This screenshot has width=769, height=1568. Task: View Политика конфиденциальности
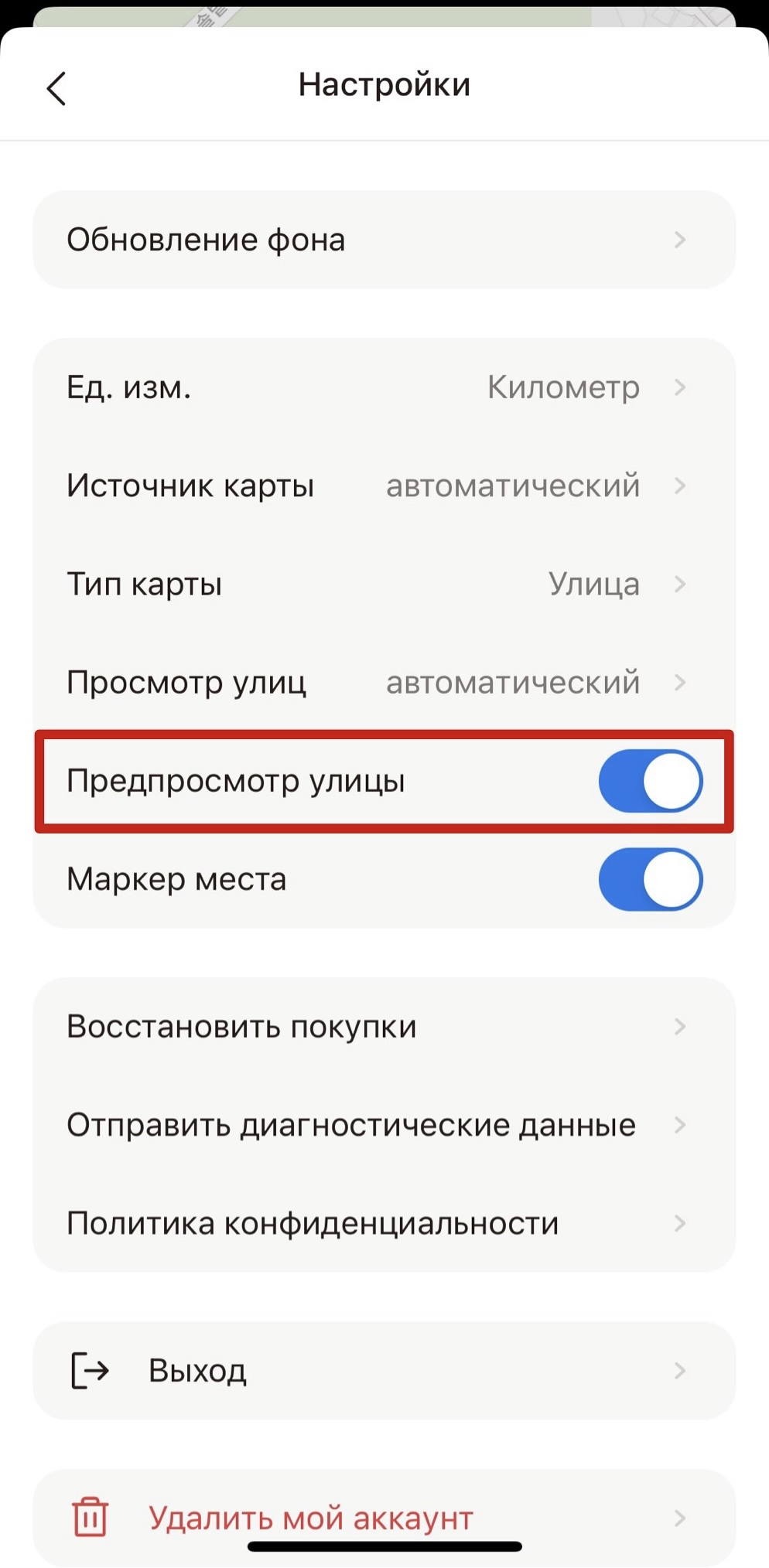[384, 1223]
